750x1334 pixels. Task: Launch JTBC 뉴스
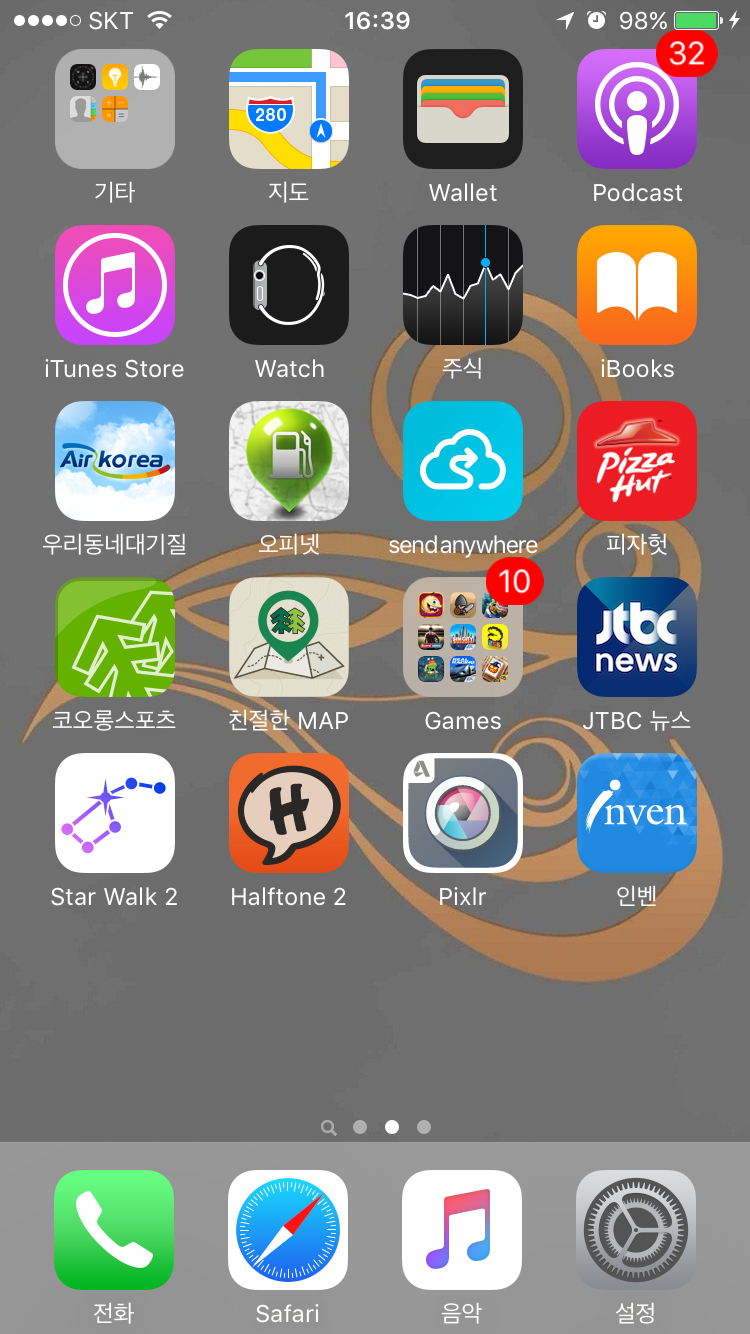tap(637, 637)
